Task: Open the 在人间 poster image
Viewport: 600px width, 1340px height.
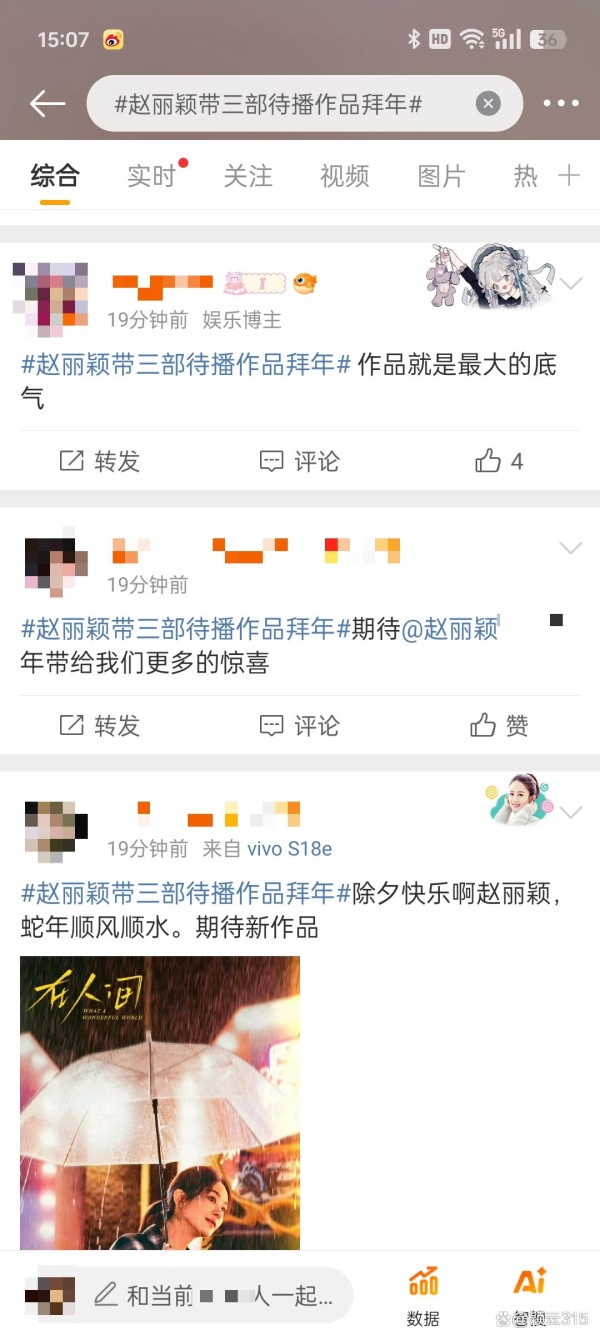Action: 160,1102
